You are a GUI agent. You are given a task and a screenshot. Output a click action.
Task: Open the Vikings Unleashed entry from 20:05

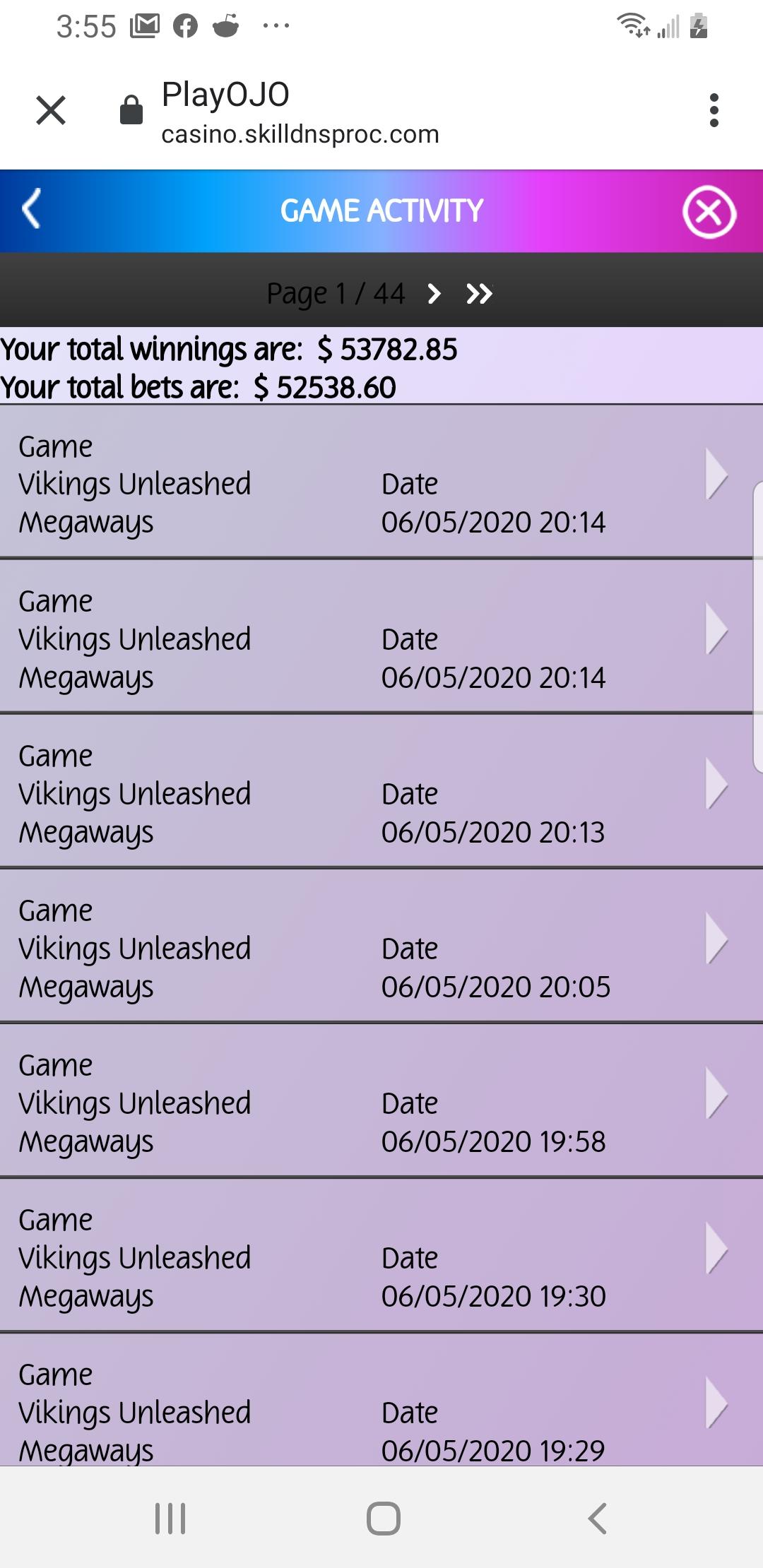click(381, 946)
